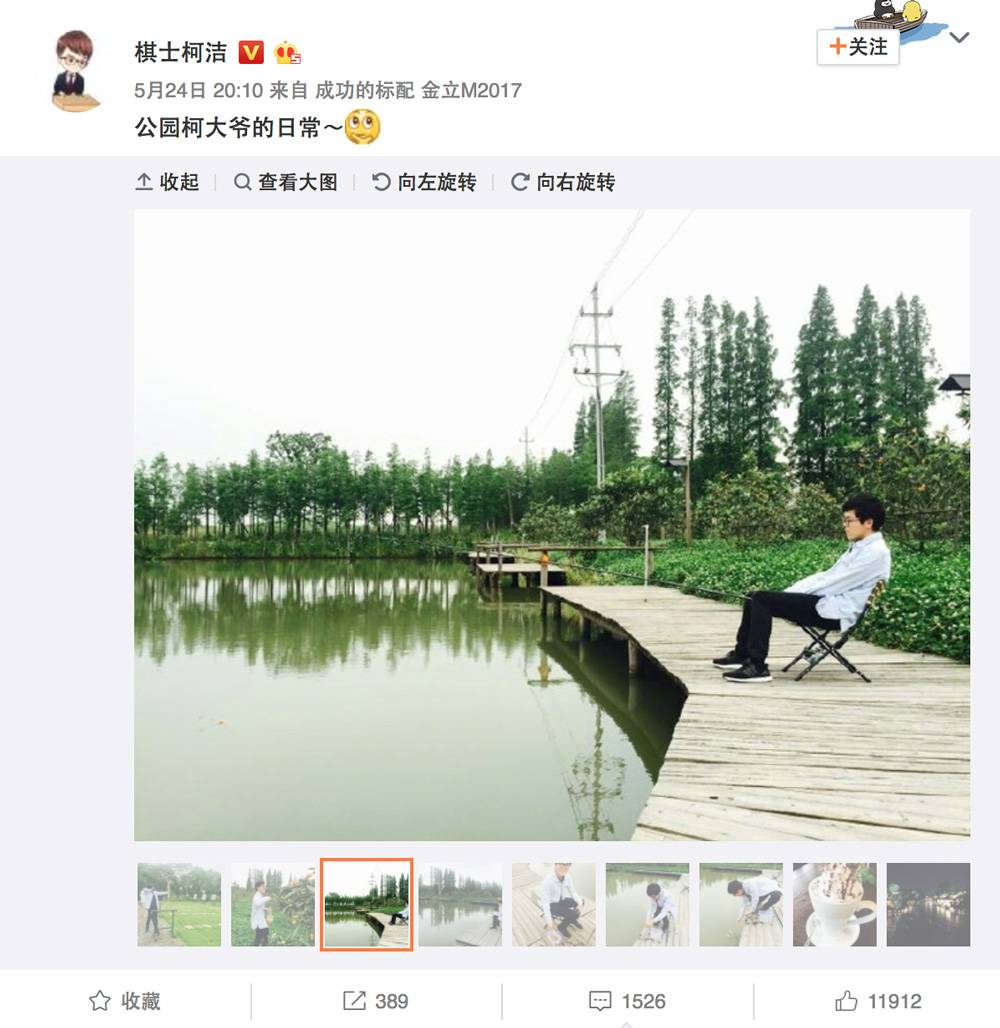The image size is (1000, 1028).
Task: Collapse the image with 收起
Action: tap(168, 182)
